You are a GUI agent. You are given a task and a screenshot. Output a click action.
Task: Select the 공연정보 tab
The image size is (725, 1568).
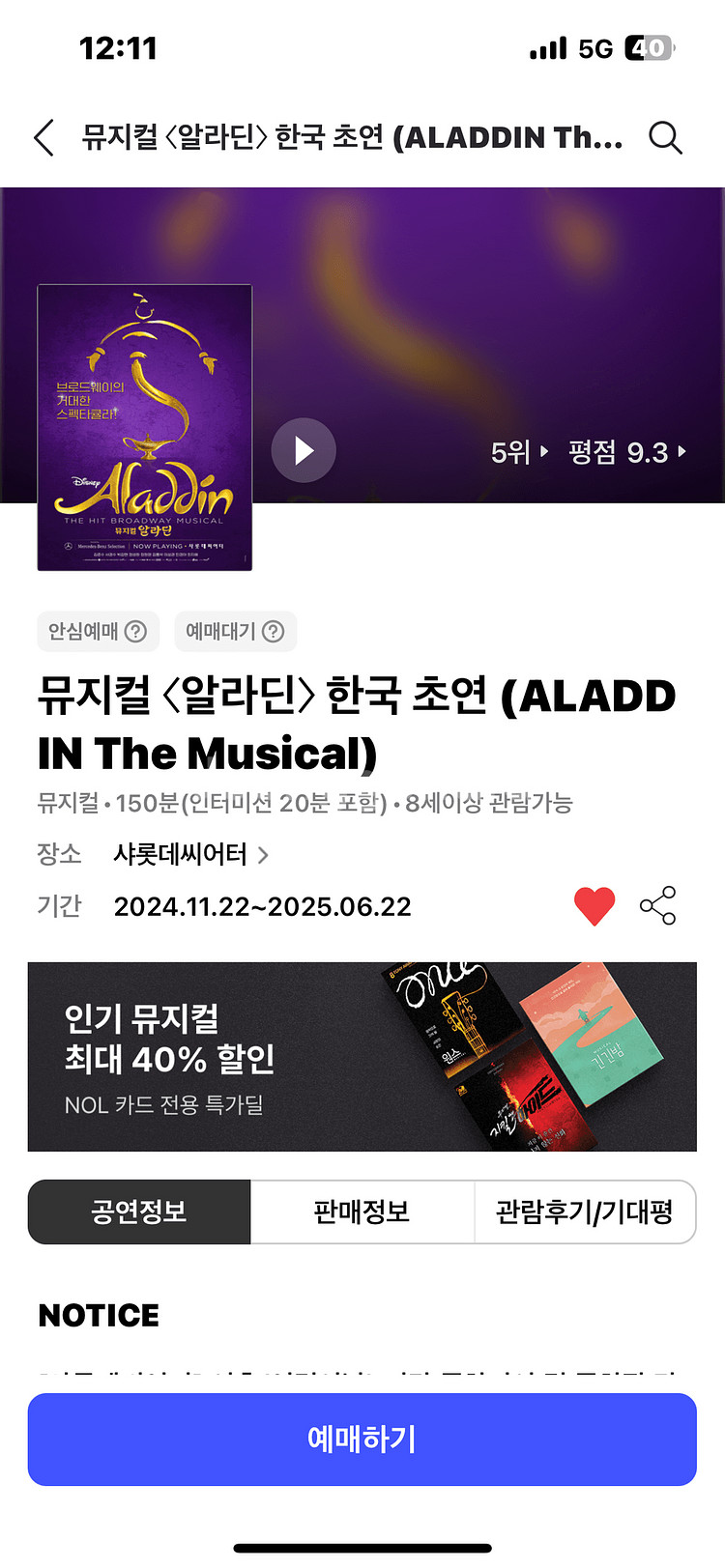[x=139, y=1212]
